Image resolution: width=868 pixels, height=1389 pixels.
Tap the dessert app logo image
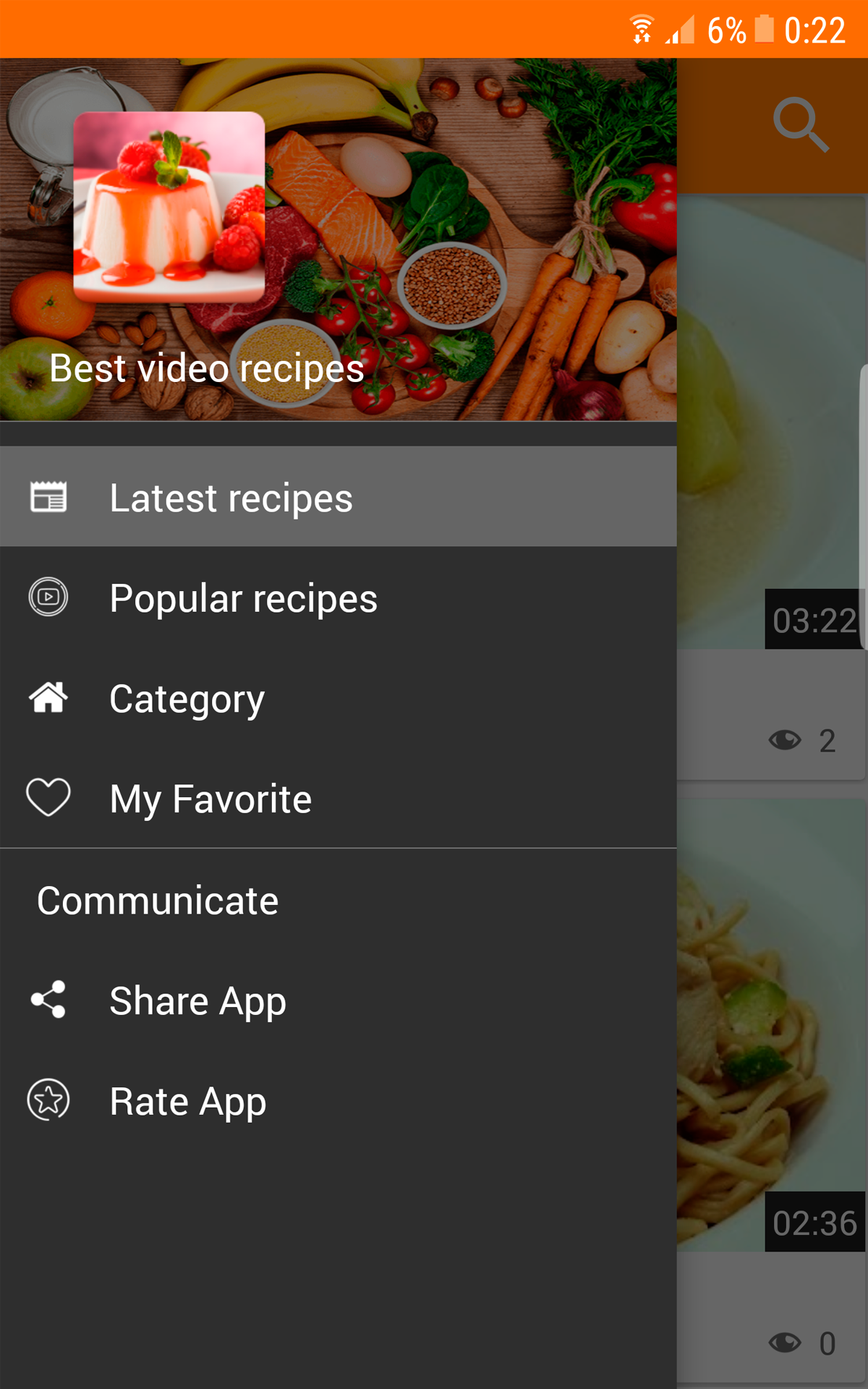[x=170, y=205]
